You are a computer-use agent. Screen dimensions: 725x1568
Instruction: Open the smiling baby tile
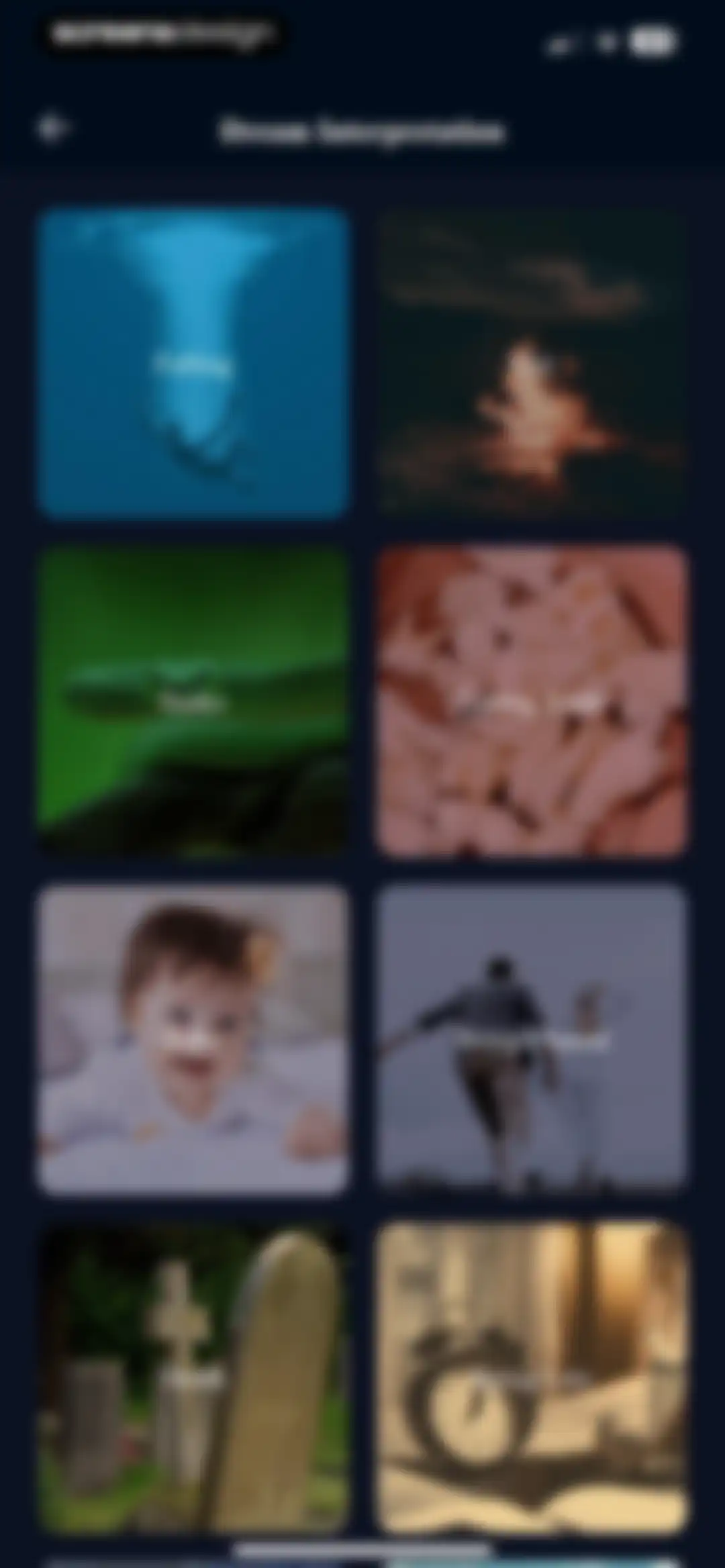193,1039
